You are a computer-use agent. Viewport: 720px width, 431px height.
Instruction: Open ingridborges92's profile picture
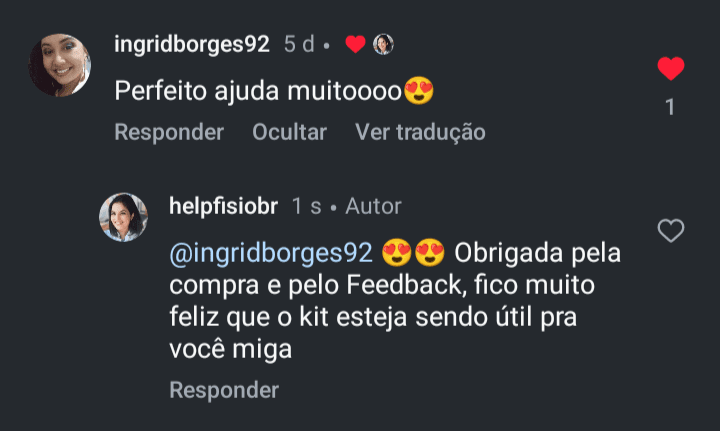click(x=61, y=64)
